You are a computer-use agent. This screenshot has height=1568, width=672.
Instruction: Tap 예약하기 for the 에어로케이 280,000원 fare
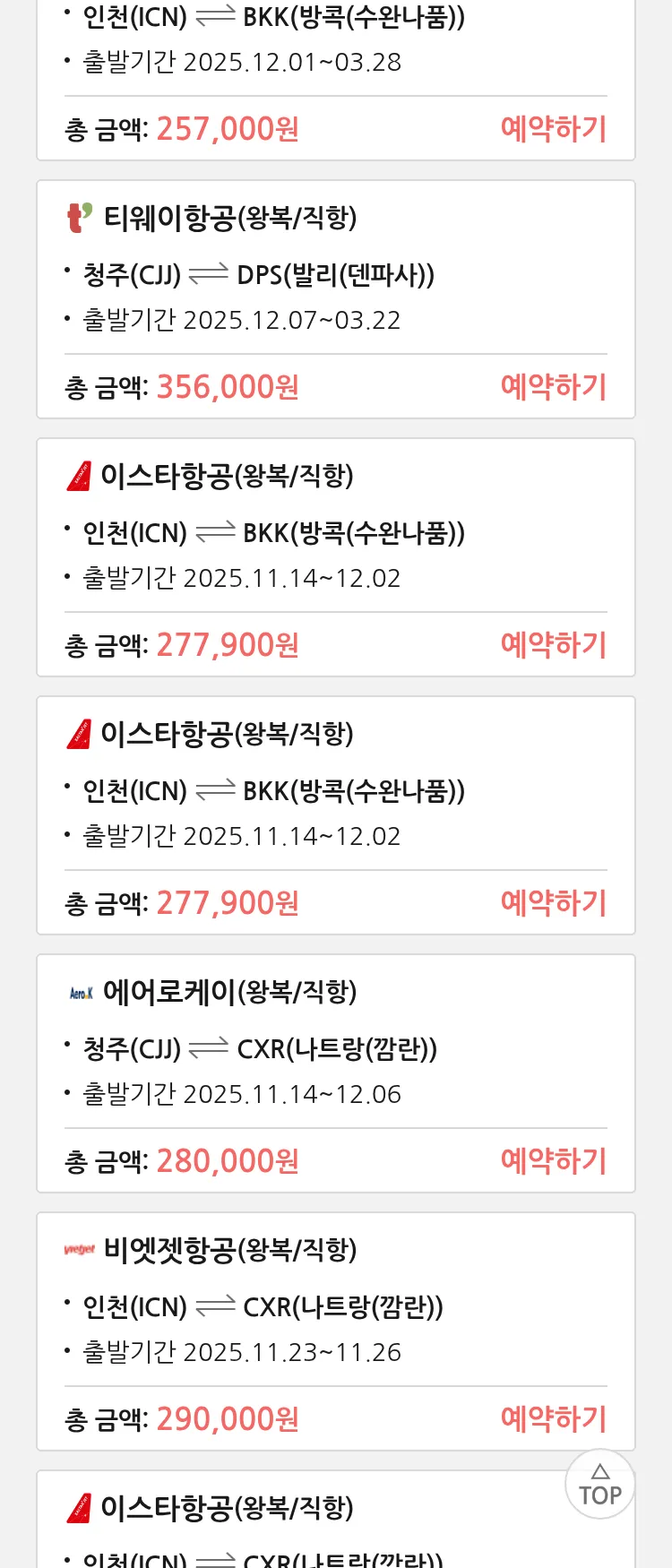click(x=553, y=1161)
